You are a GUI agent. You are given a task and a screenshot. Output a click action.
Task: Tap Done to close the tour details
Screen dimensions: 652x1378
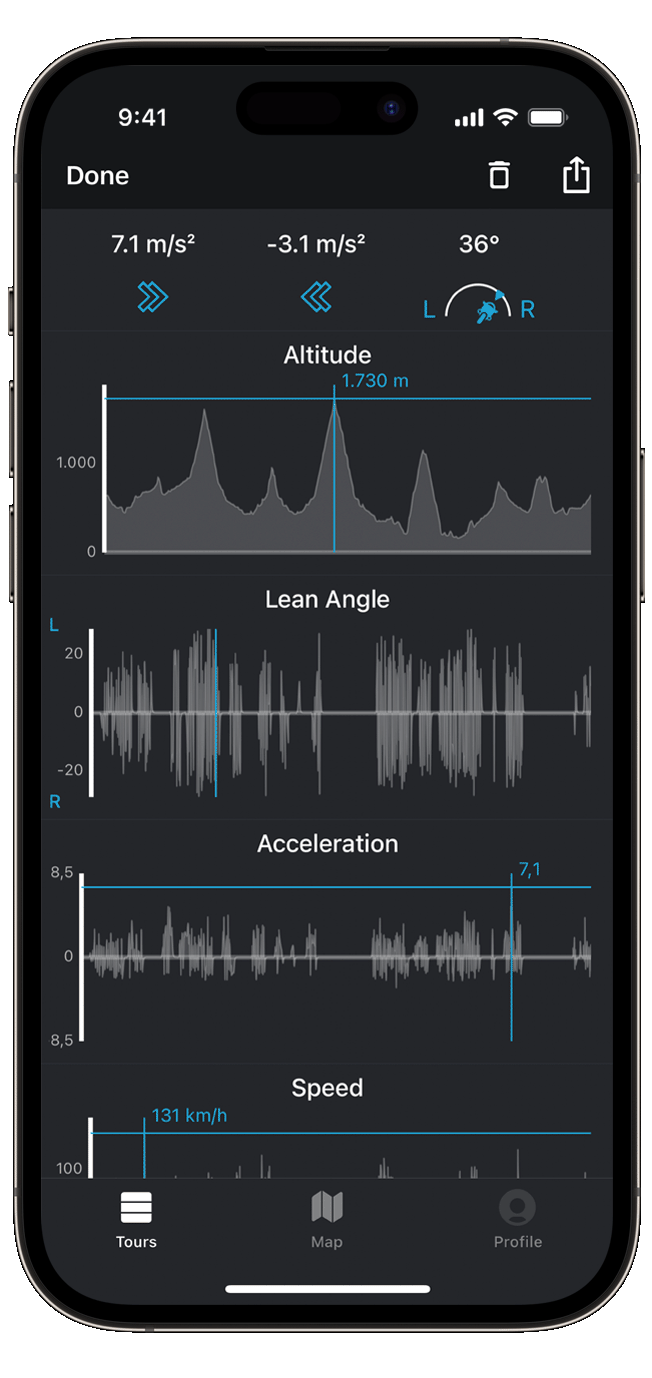[x=97, y=176]
